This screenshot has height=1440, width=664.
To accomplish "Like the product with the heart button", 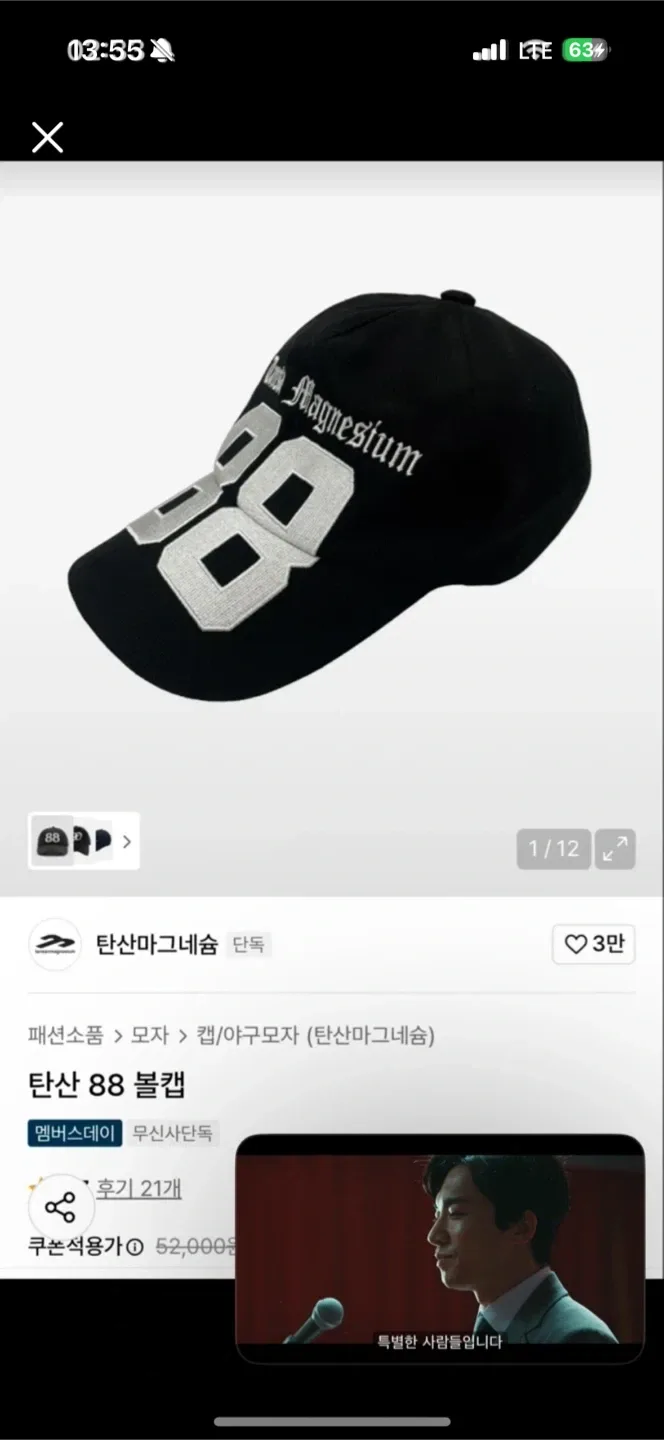I will 593,944.
